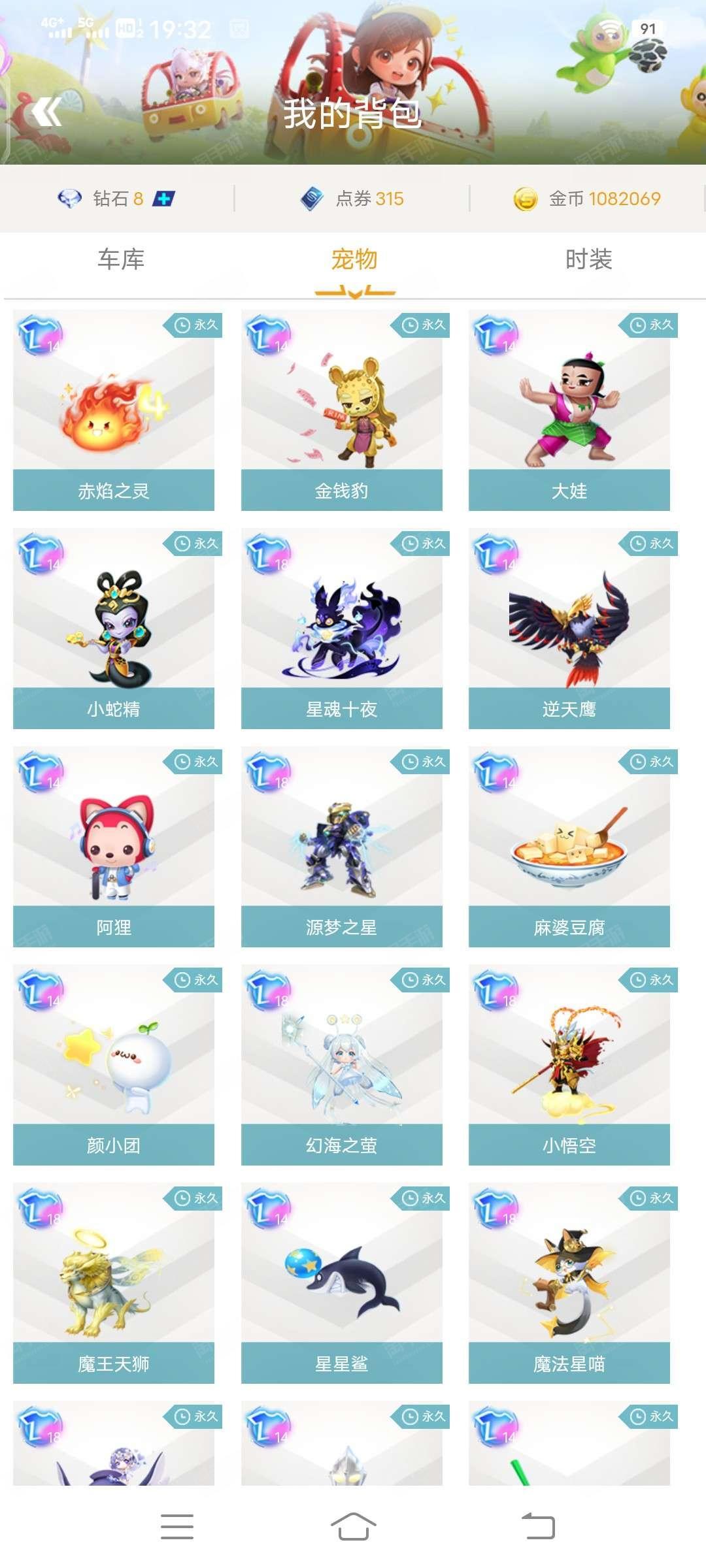View the 魔王天狮 pet card
Screen dimensions: 706x1568
click(x=114, y=1283)
